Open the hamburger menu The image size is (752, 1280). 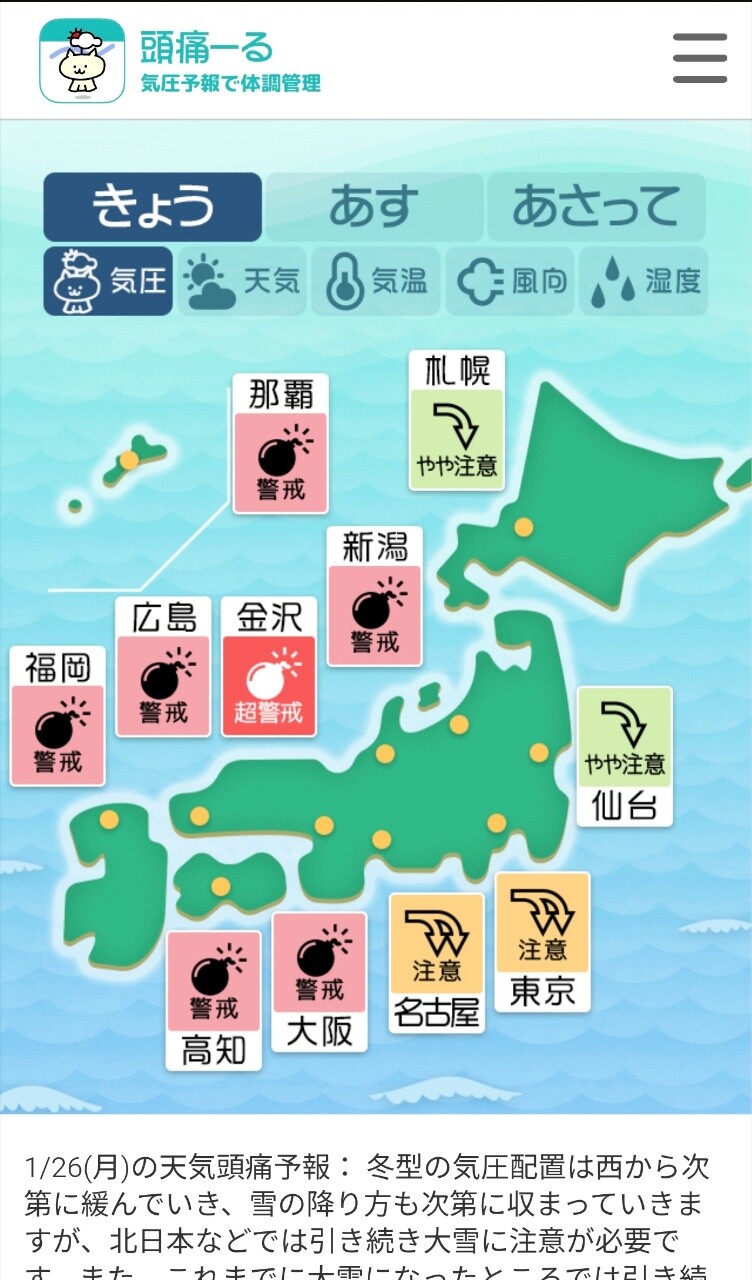(x=699, y=58)
